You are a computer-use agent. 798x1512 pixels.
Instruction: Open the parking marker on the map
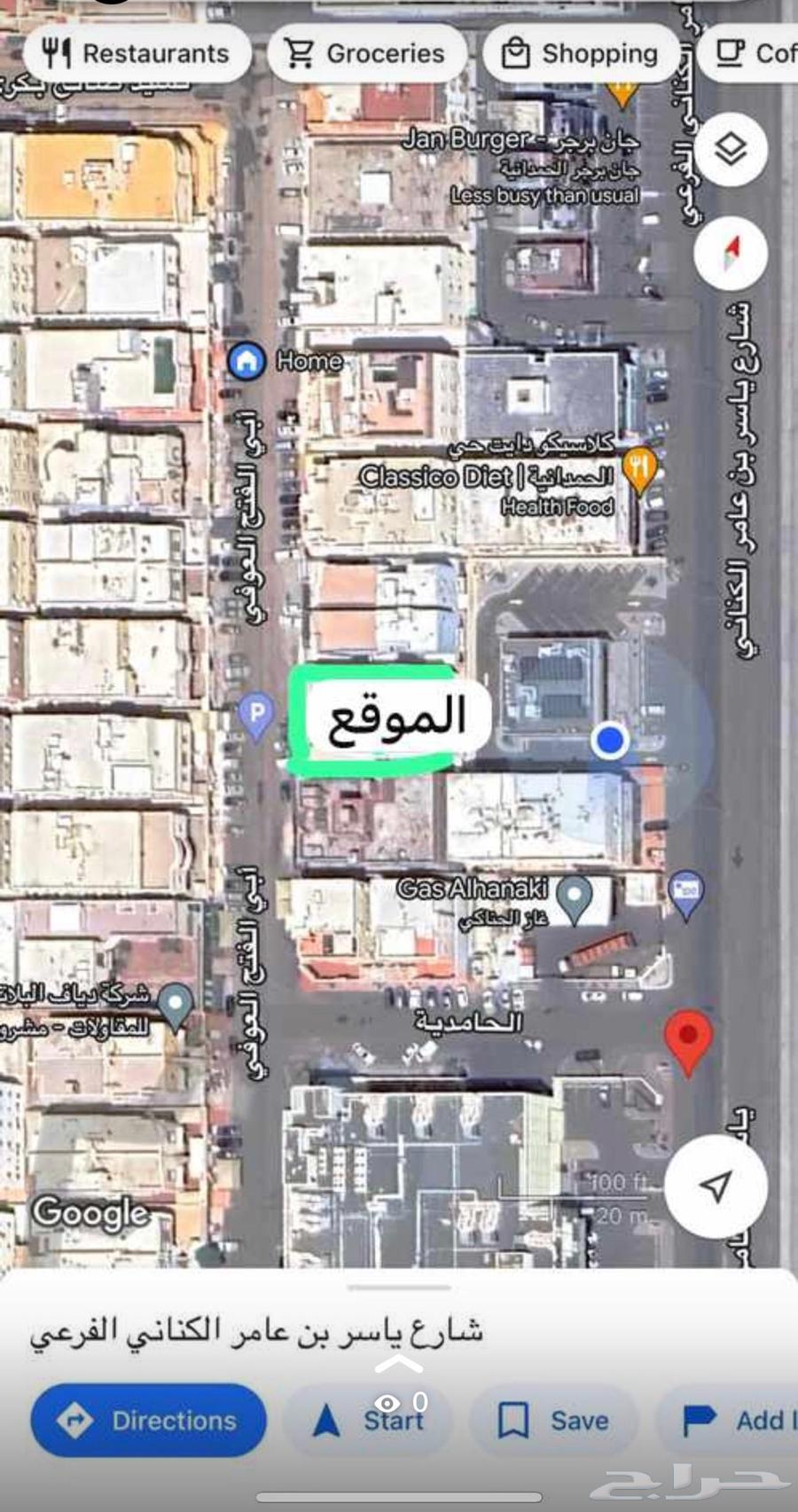pos(256,713)
